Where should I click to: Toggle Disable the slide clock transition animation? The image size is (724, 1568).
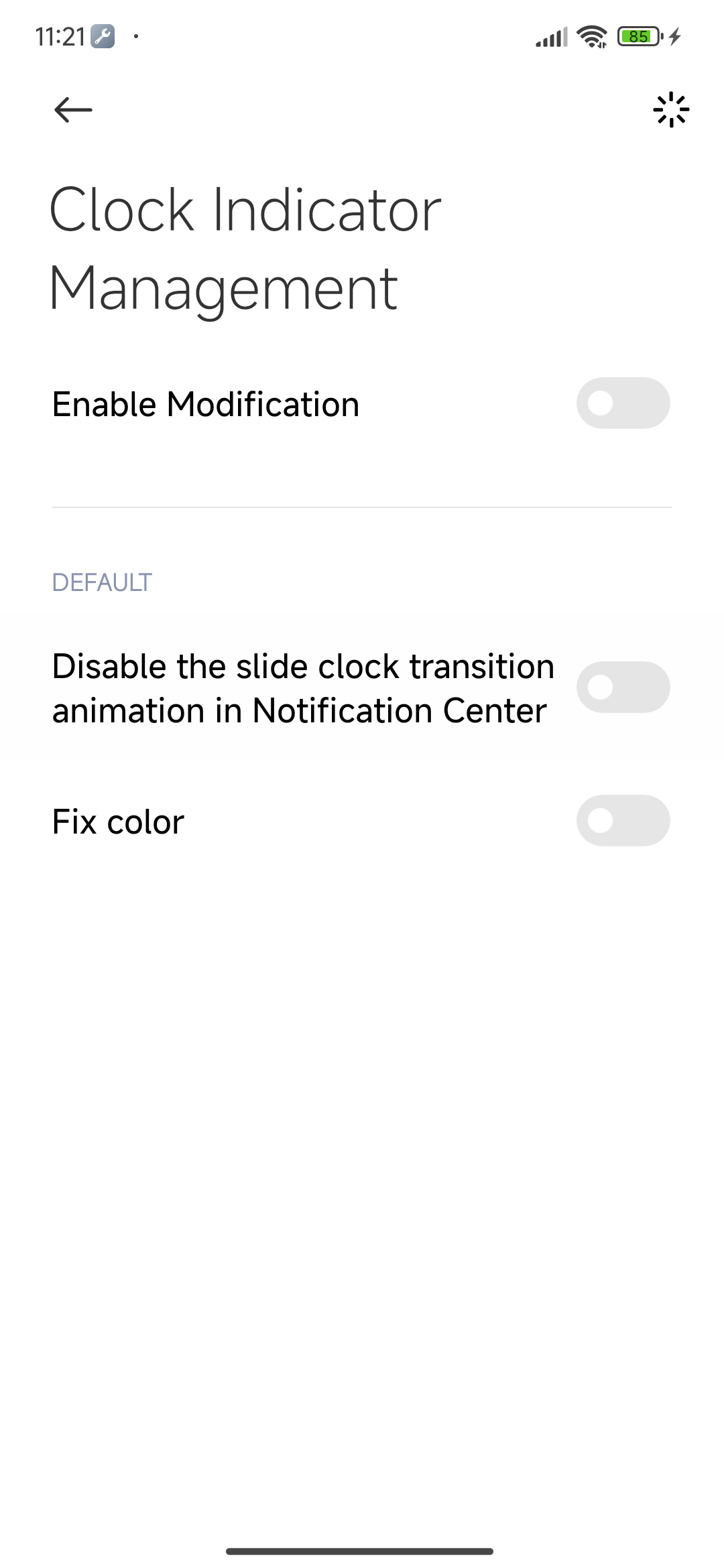coord(623,688)
